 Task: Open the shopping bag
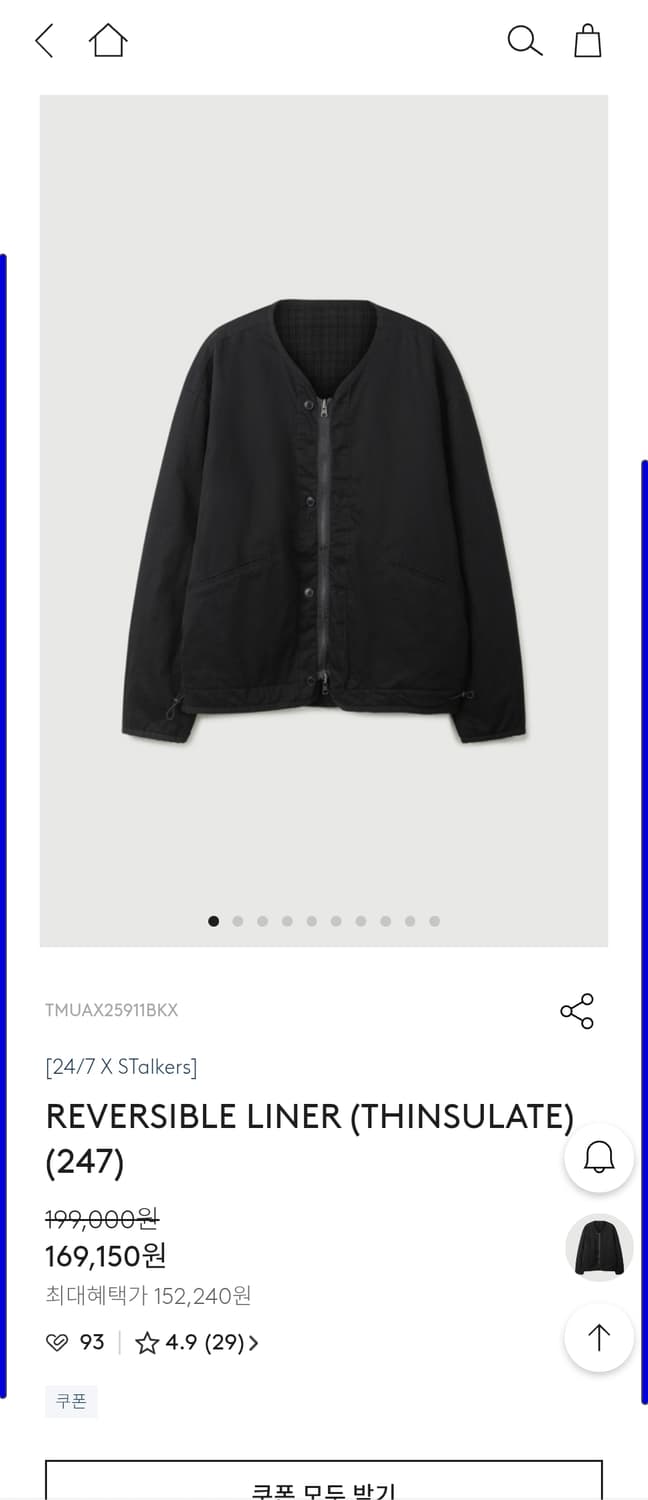[588, 41]
